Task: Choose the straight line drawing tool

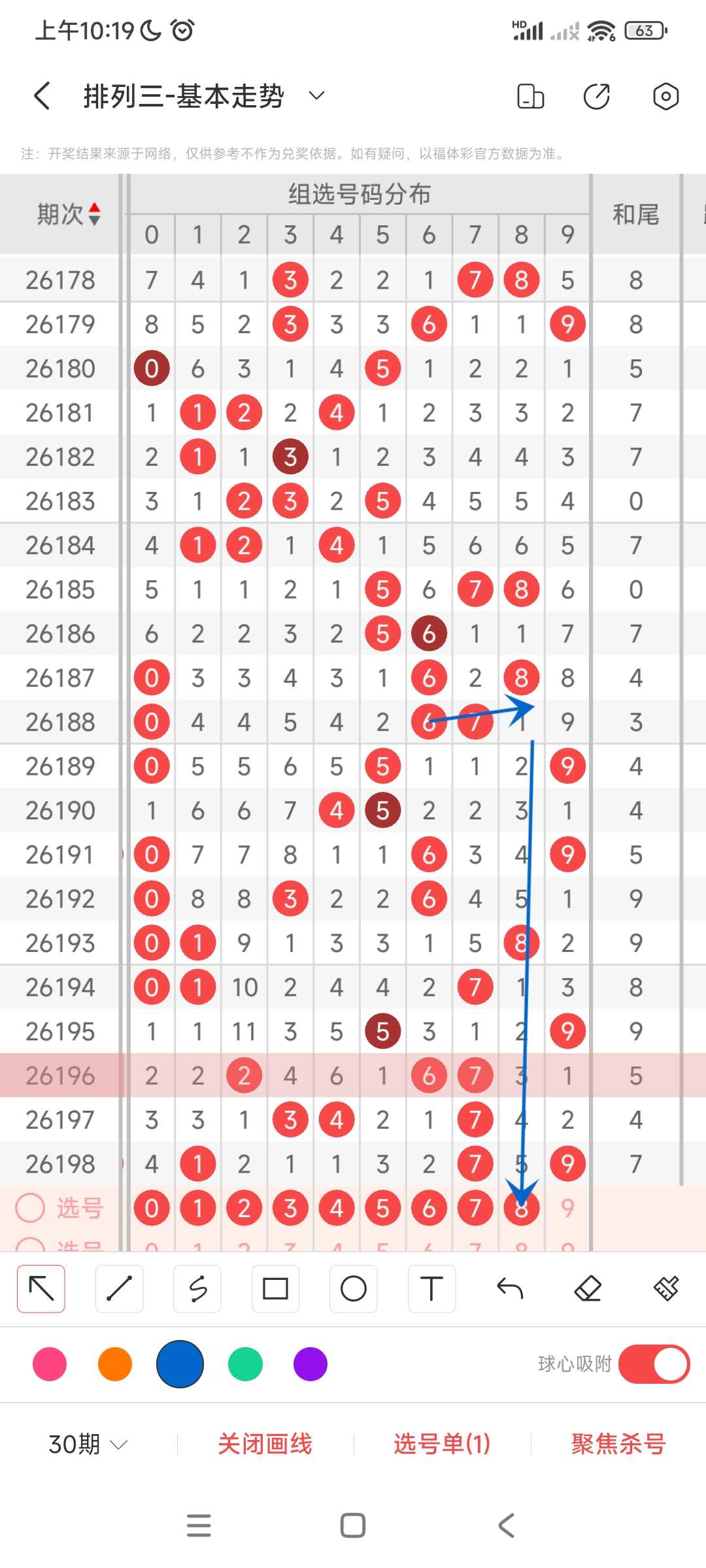Action: point(119,1288)
